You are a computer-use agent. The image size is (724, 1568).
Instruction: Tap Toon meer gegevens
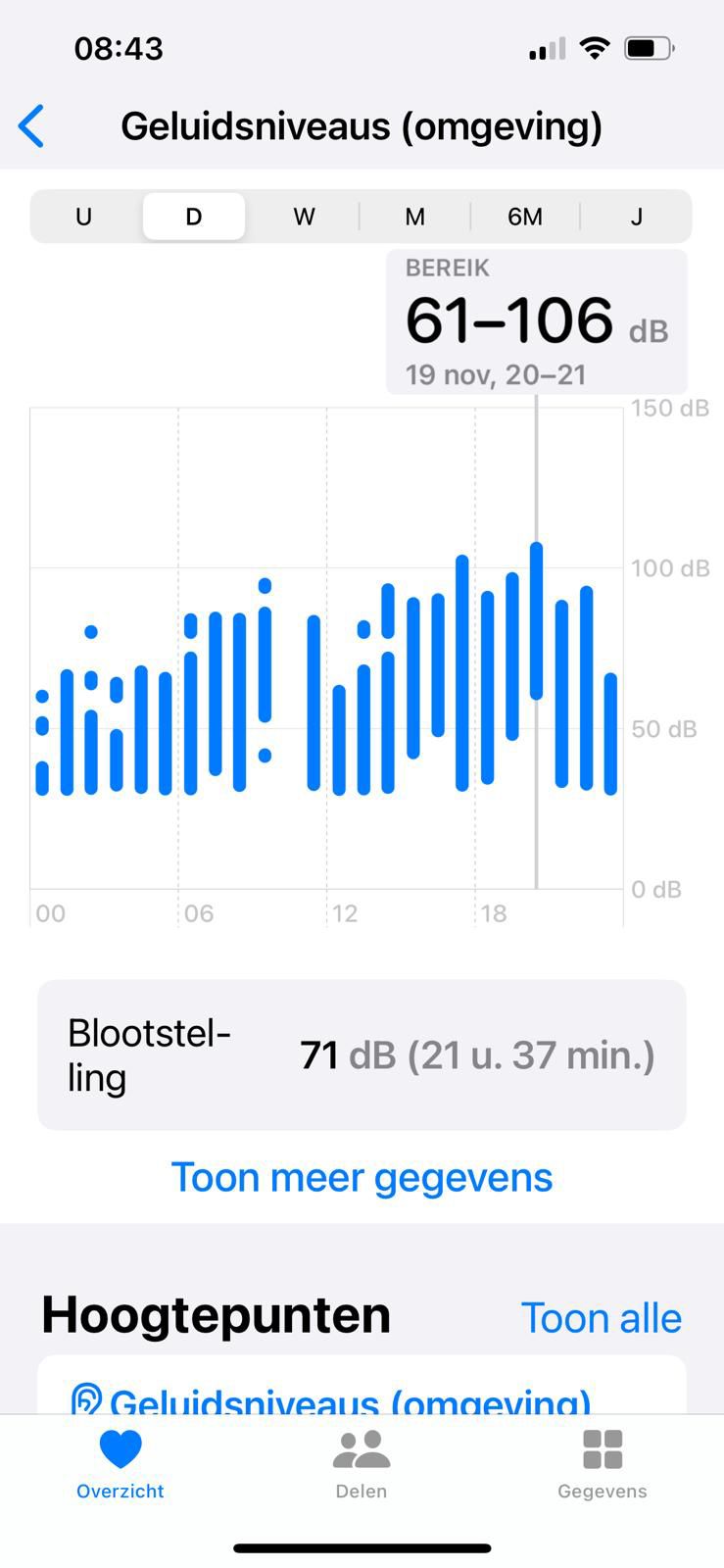pyautogui.click(x=362, y=1177)
